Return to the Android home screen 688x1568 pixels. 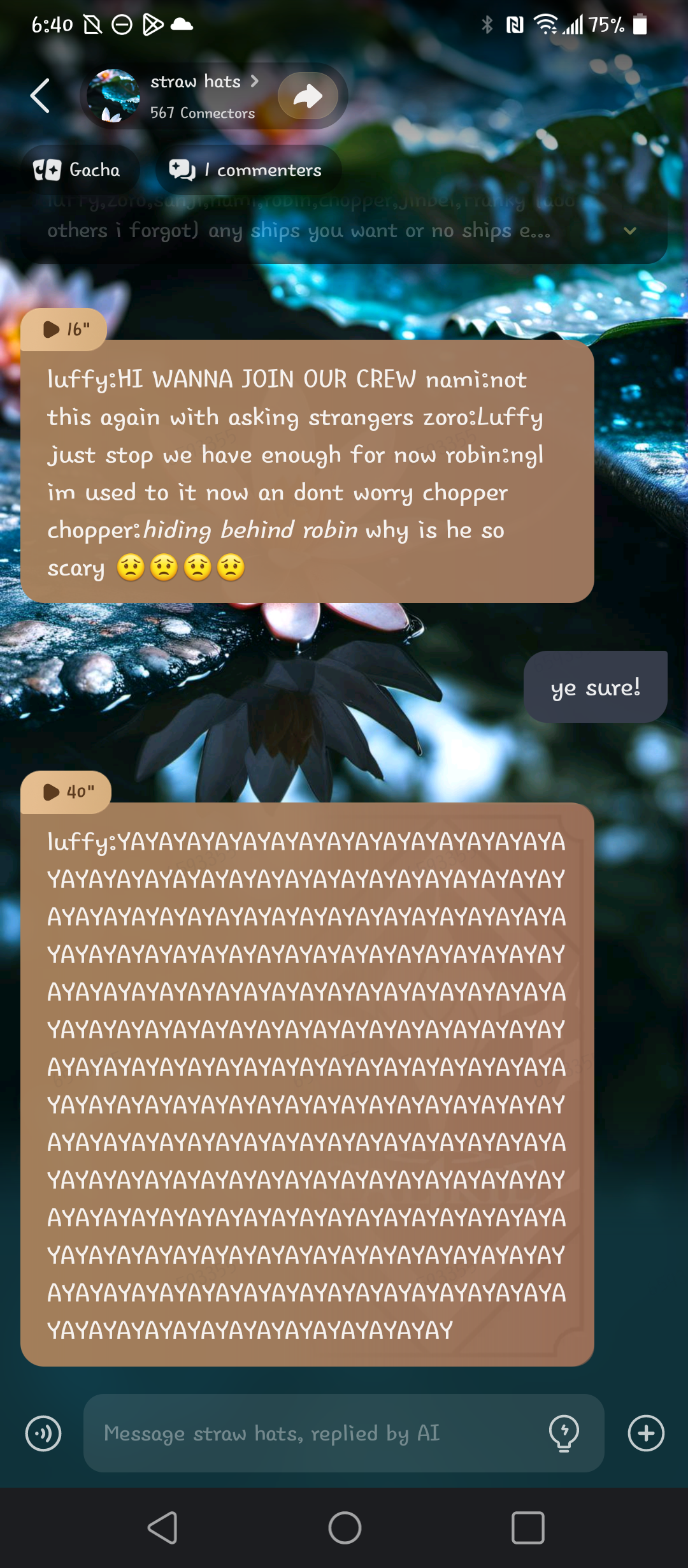[x=345, y=1528]
